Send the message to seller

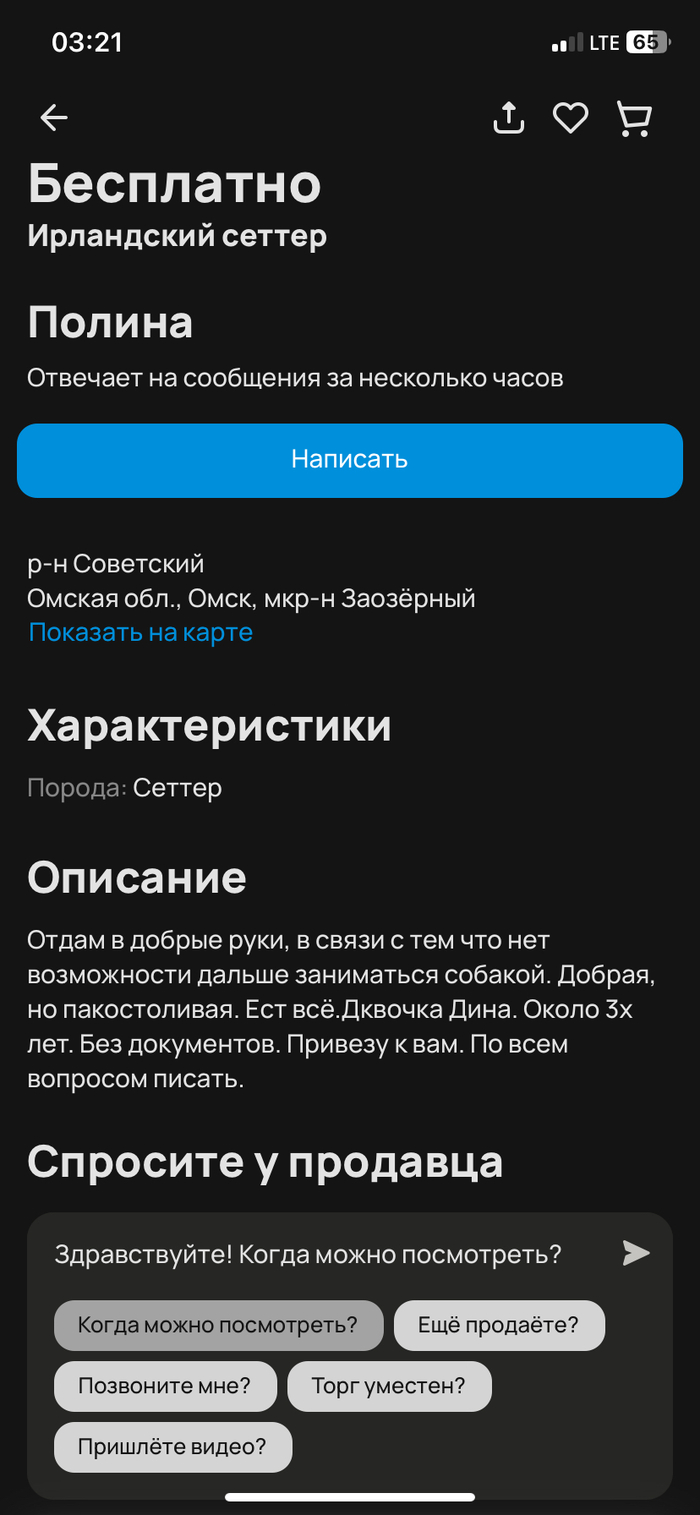coord(636,1253)
